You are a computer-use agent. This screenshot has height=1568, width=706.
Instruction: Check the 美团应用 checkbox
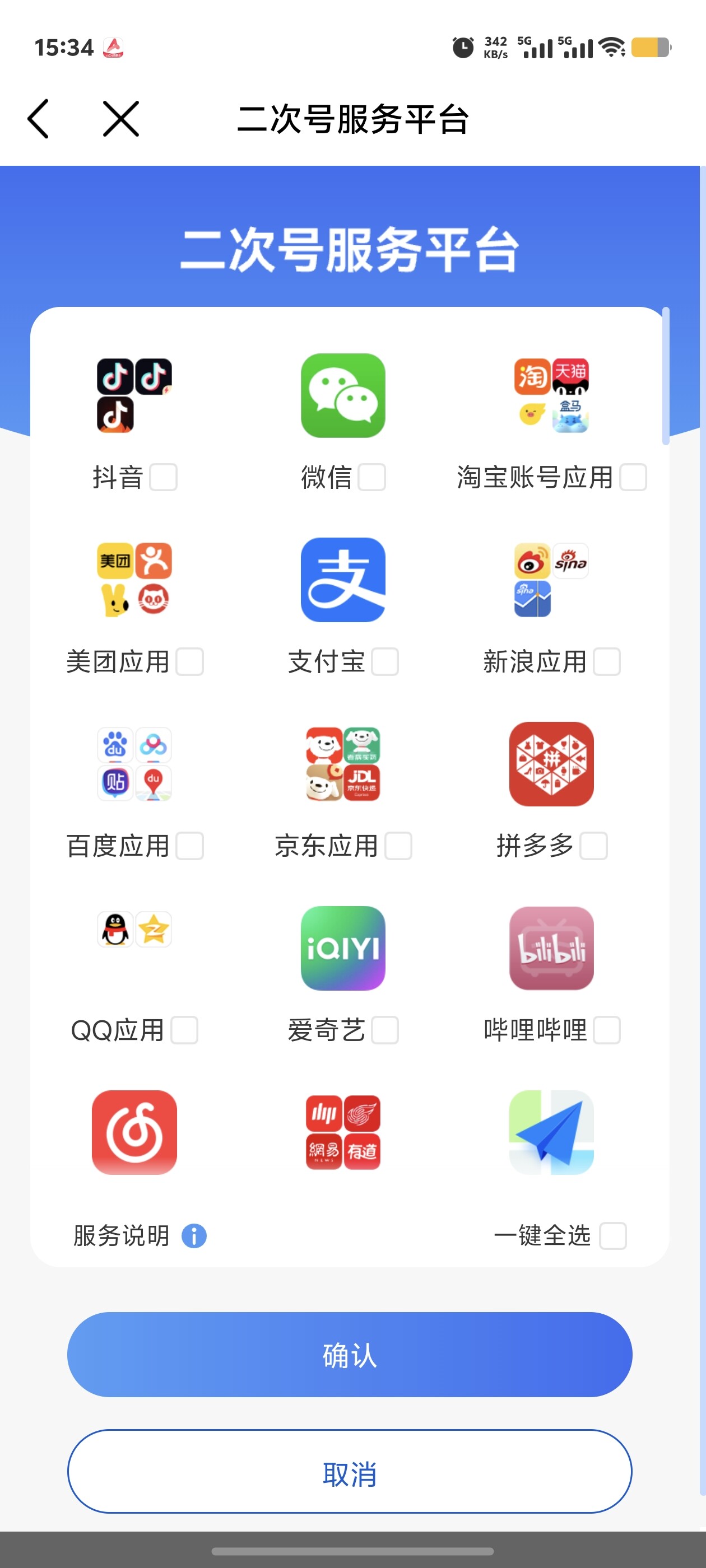[189, 662]
